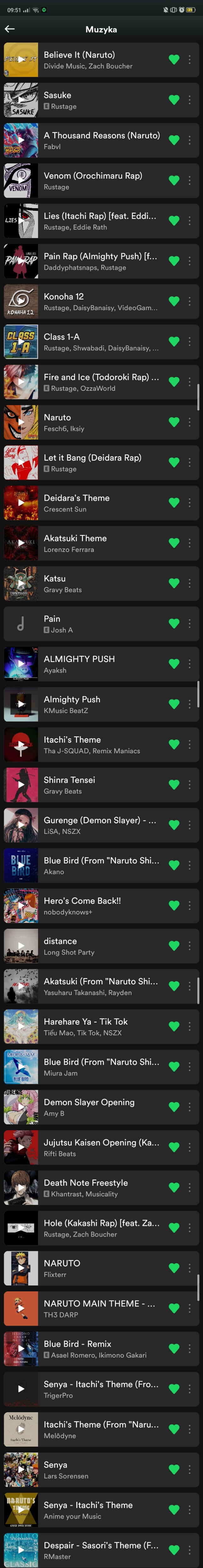
Task: Unlike Death Note Freestyle
Action: coord(174,1187)
